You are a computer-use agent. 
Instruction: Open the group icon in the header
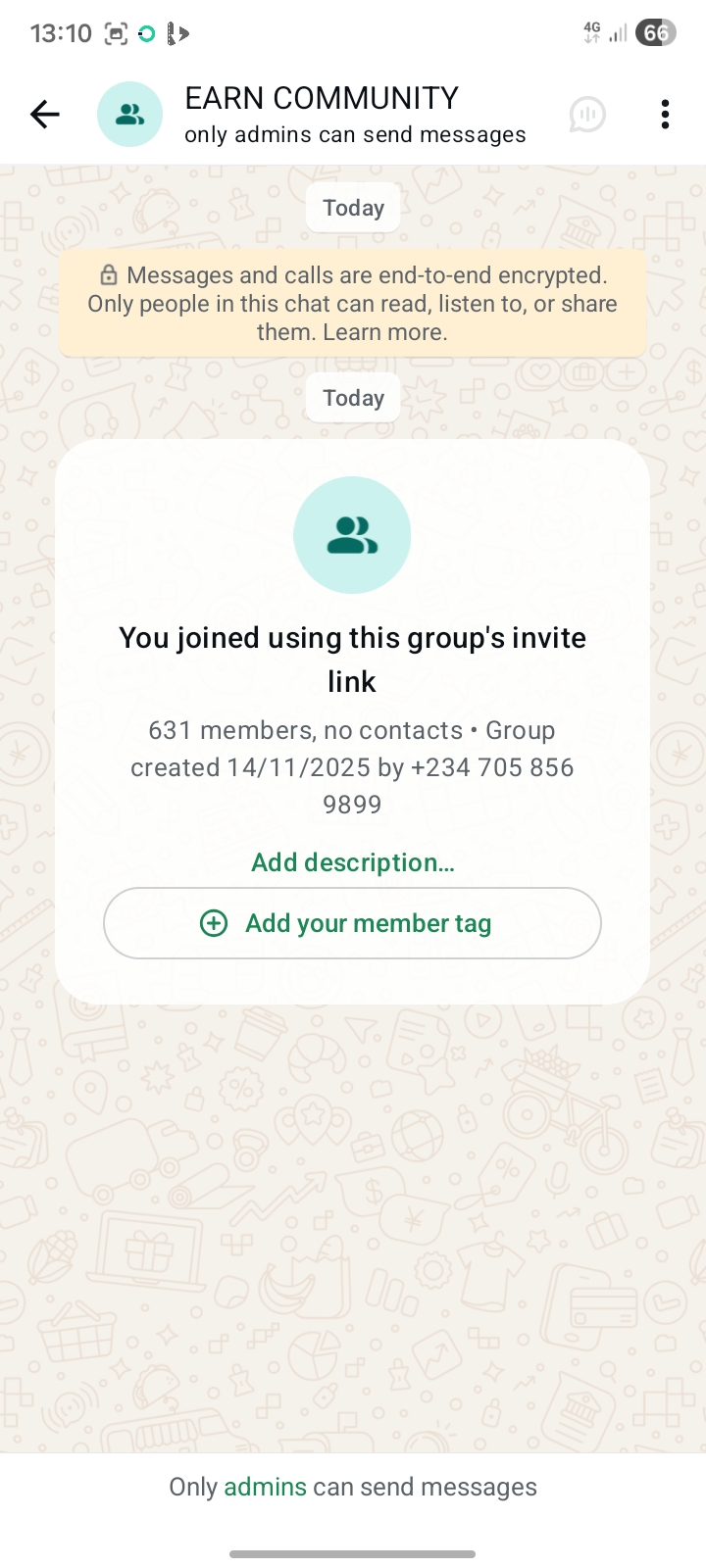pyautogui.click(x=129, y=115)
